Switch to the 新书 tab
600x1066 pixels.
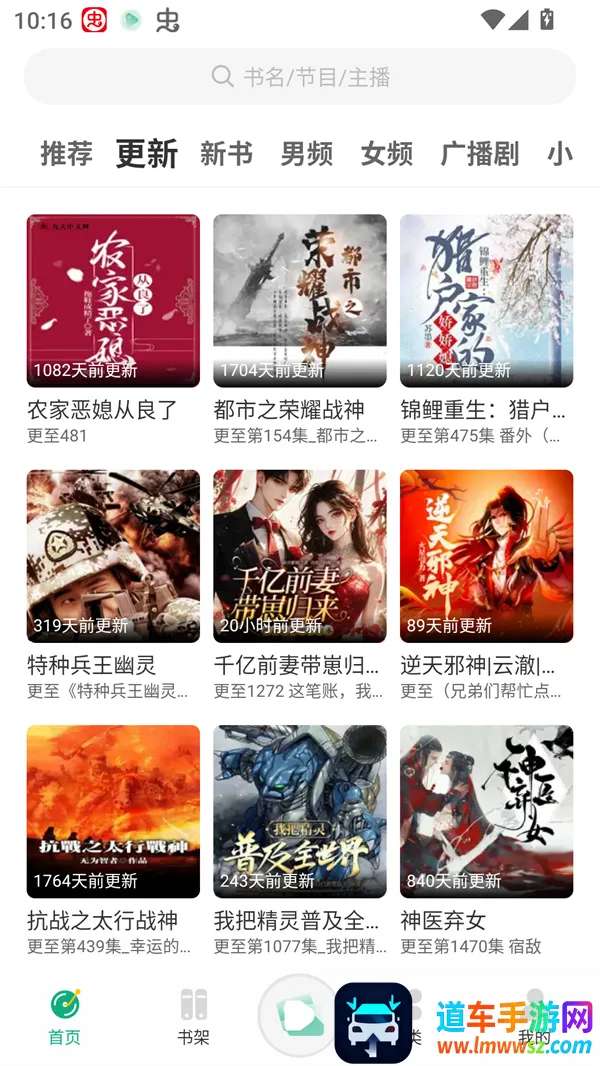pyautogui.click(x=226, y=154)
